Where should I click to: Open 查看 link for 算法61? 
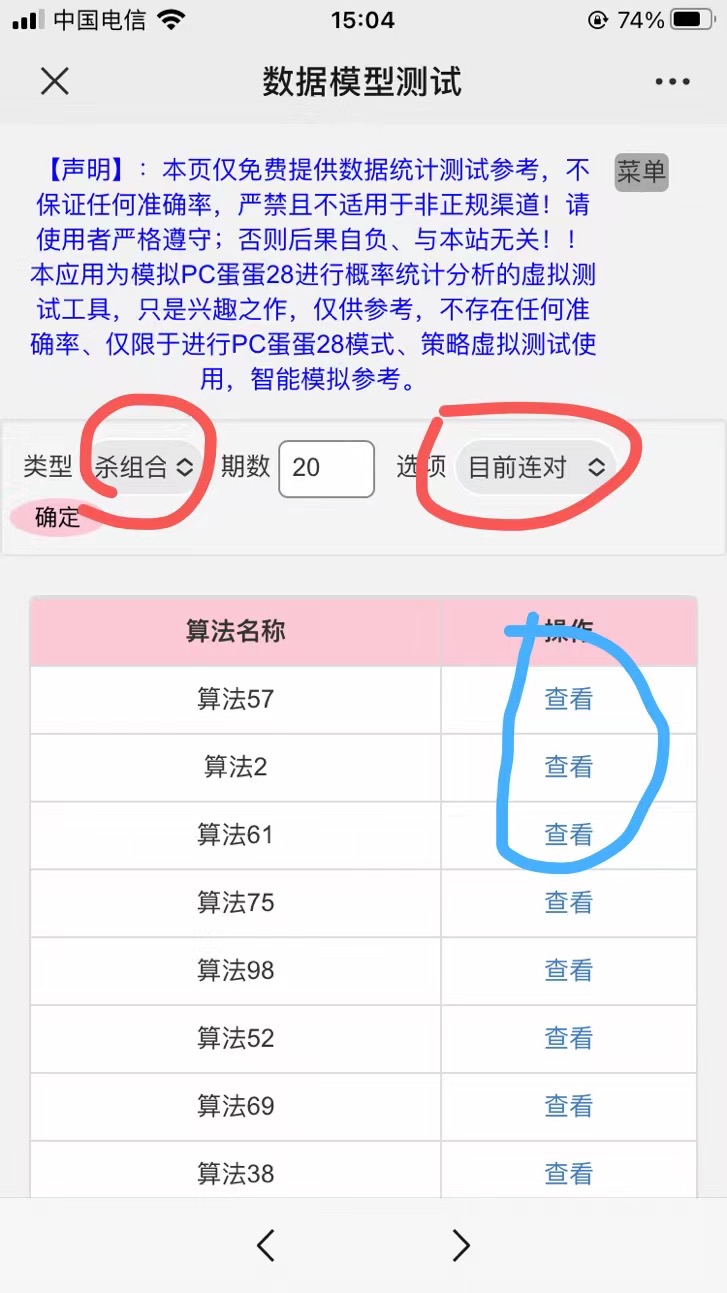pyautogui.click(x=568, y=835)
